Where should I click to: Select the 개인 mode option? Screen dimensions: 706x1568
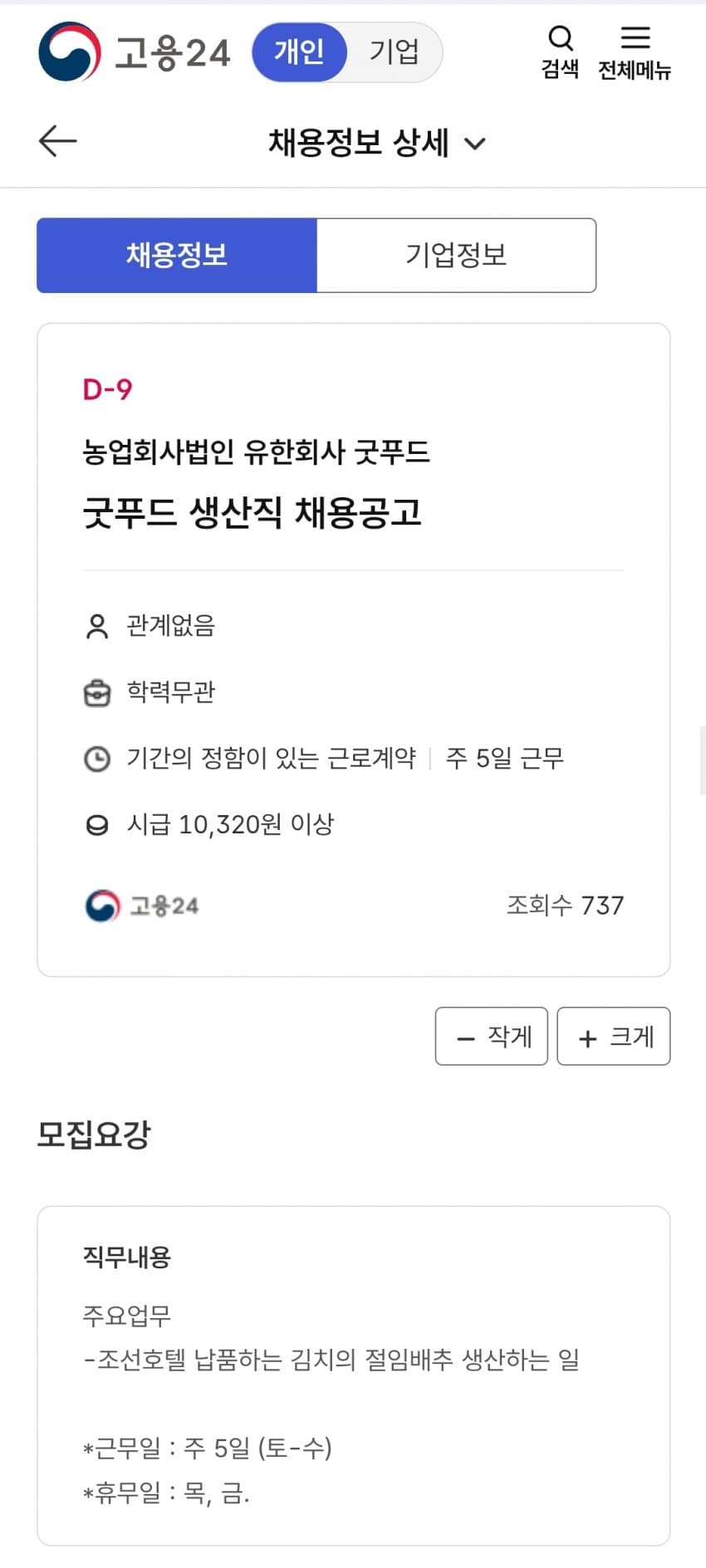299,52
